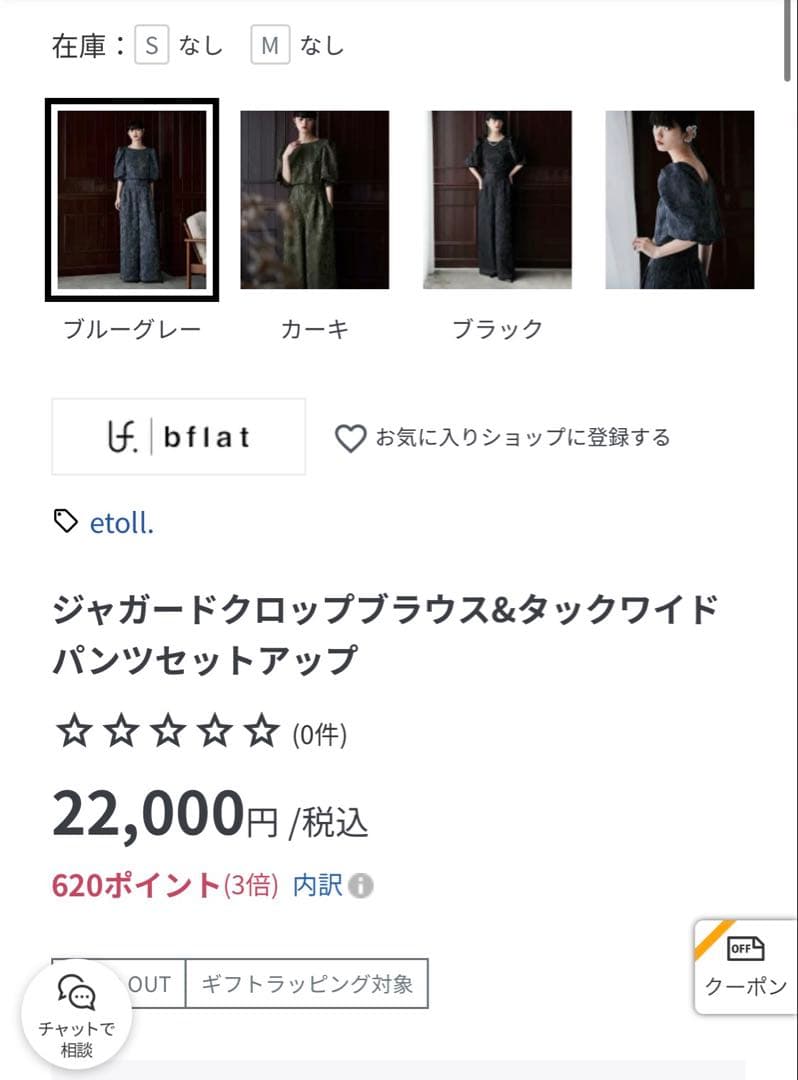Click the tag icon beside etoll.
The height and width of the screenshot is (1080, 798).
65,521
